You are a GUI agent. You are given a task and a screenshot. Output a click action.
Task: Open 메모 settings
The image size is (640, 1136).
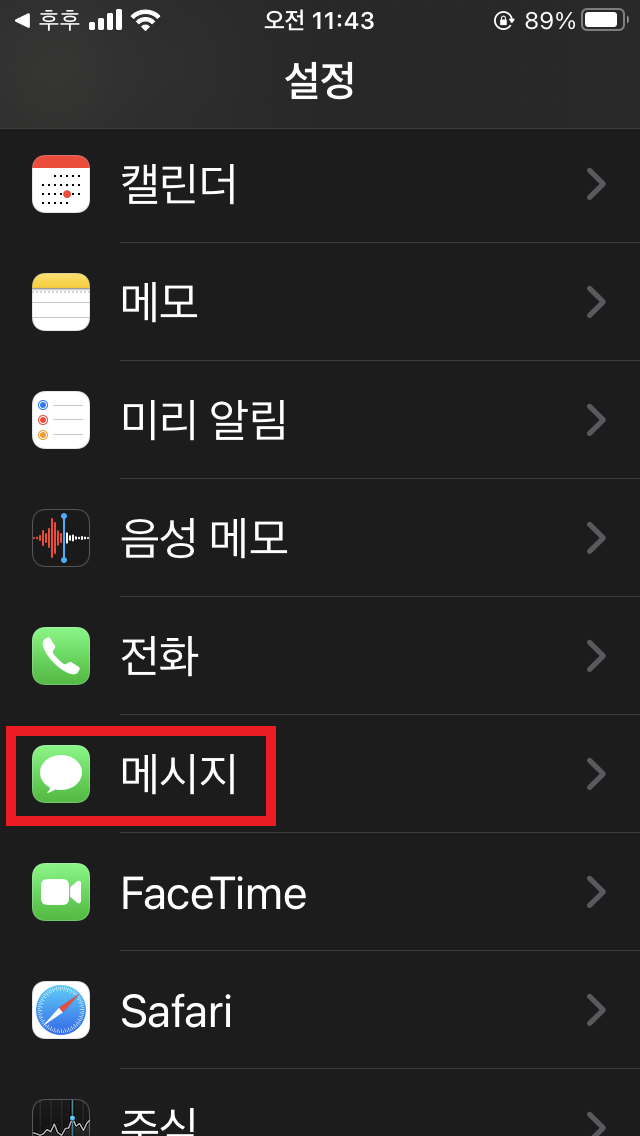coord(320,302)
